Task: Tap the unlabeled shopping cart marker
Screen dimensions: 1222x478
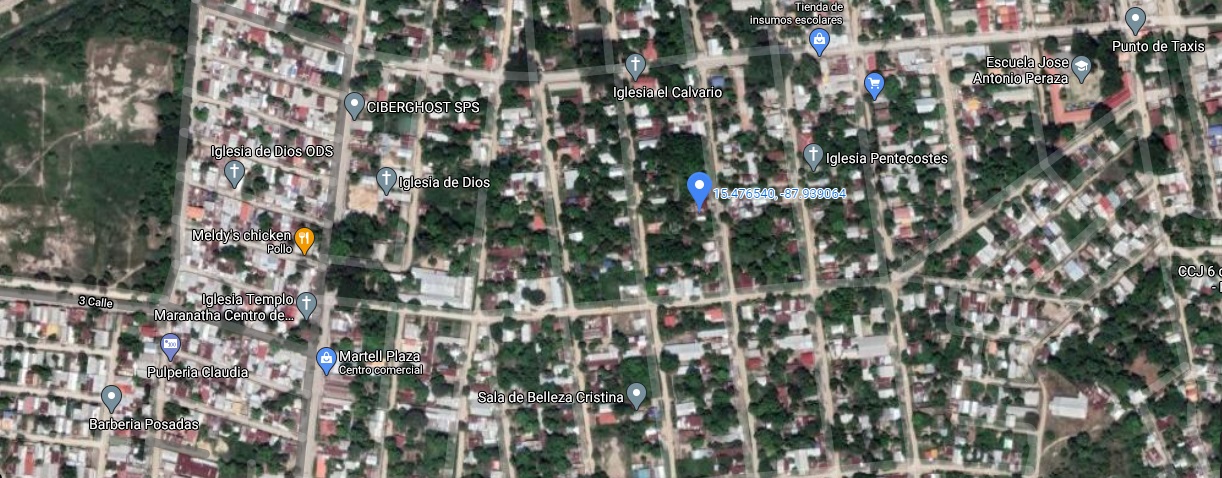Action: [x=874, y=86]
